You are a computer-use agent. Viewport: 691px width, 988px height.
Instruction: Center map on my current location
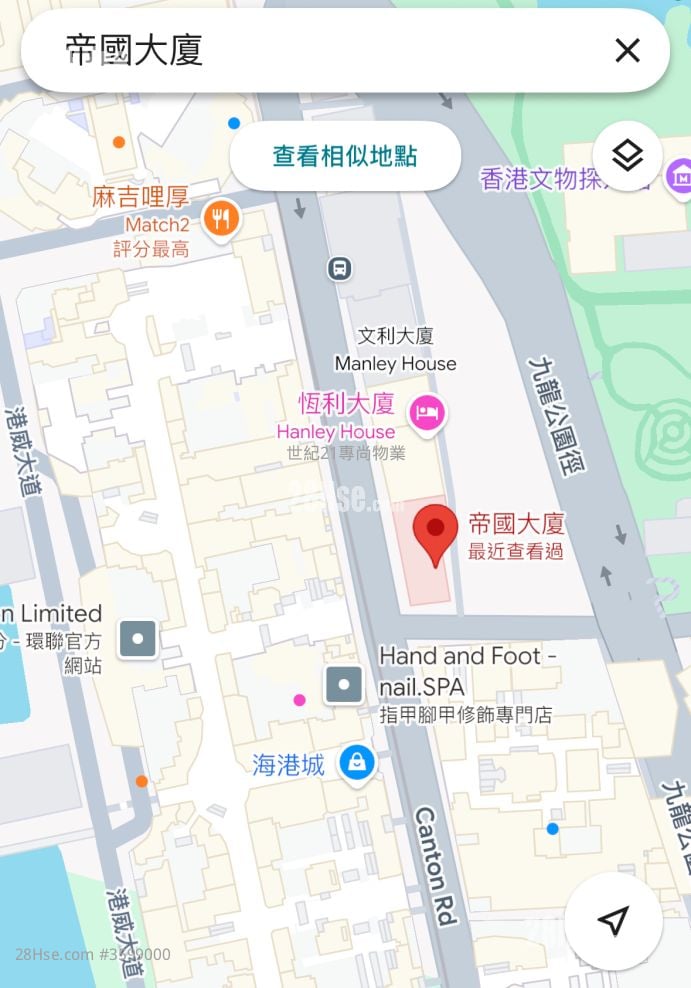[613, 921]
